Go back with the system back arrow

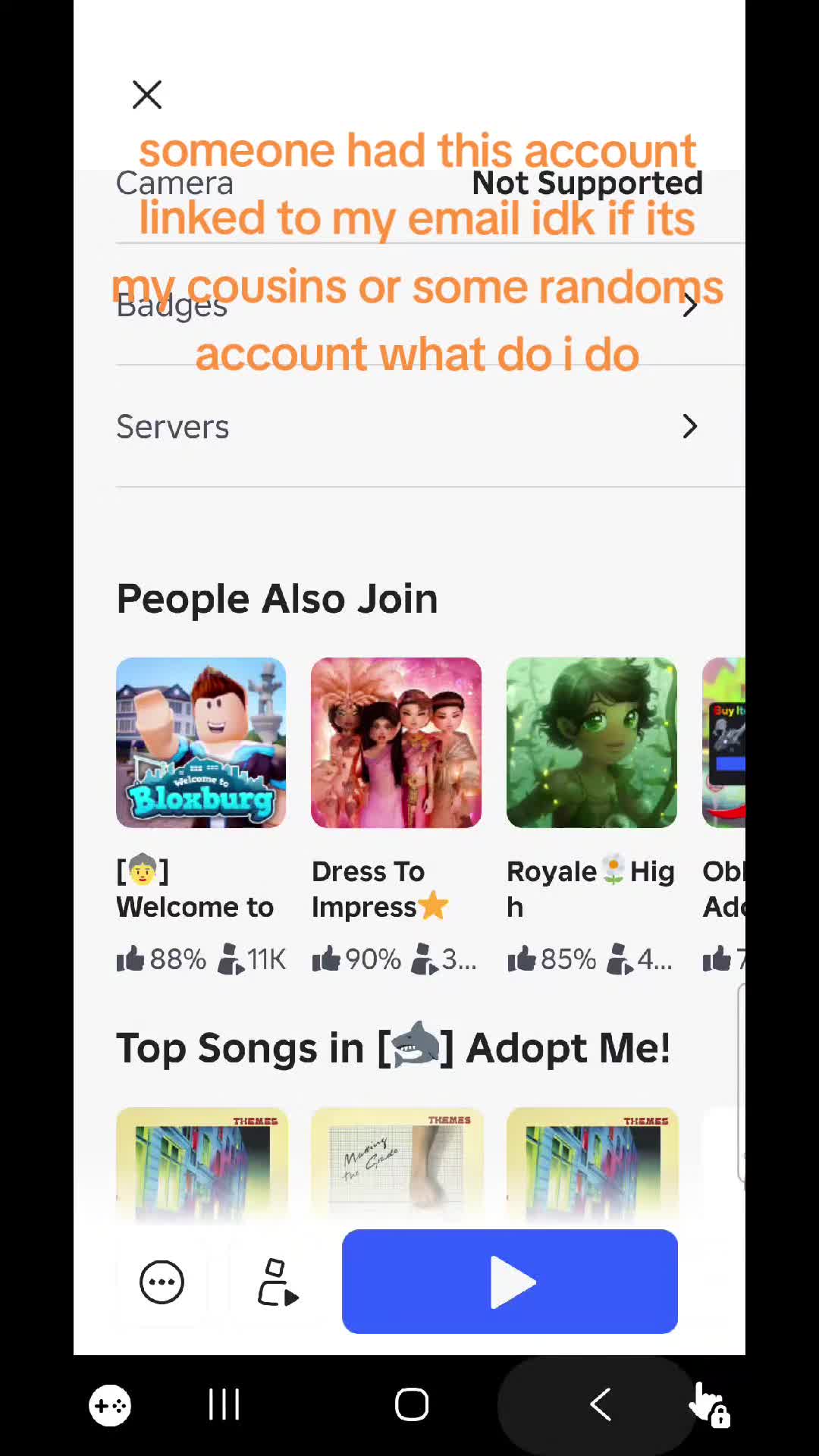tap(601, 1404)
